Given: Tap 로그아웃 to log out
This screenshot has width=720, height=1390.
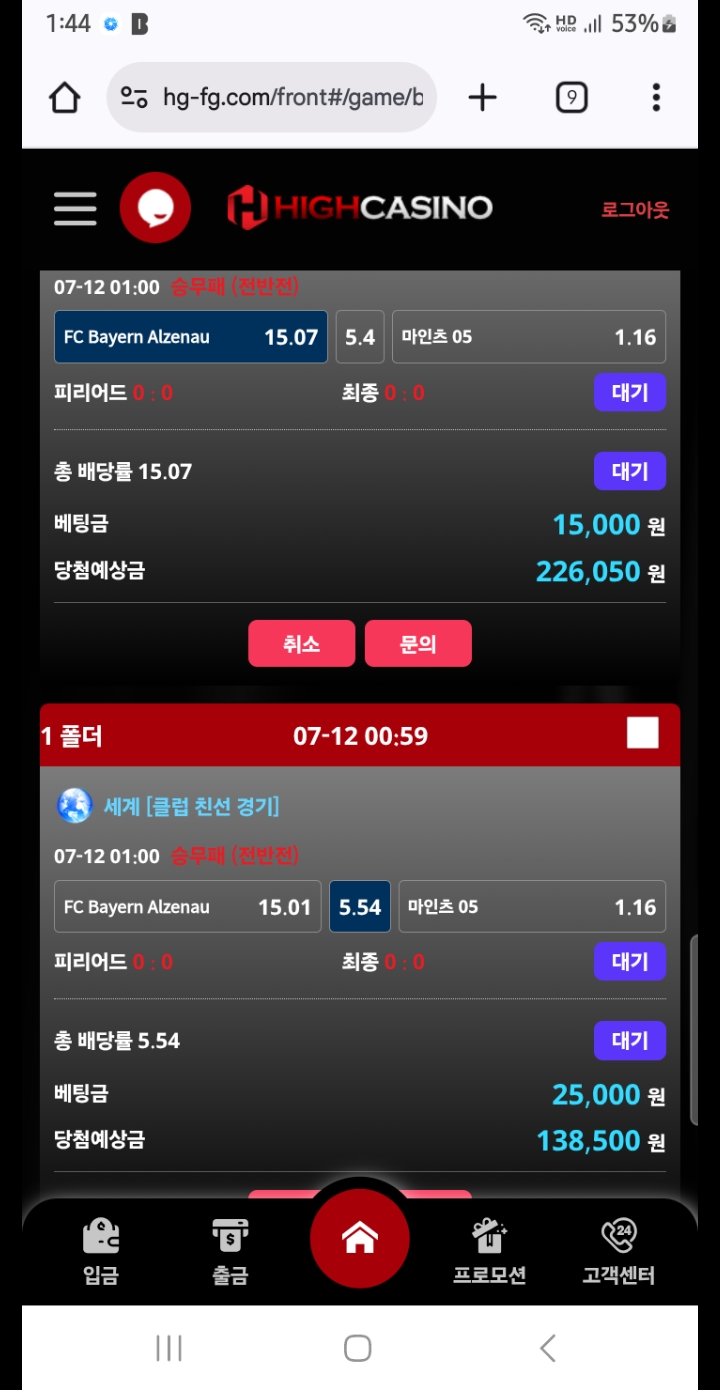Looking at the screenshot, I should (x=634, y=210).
